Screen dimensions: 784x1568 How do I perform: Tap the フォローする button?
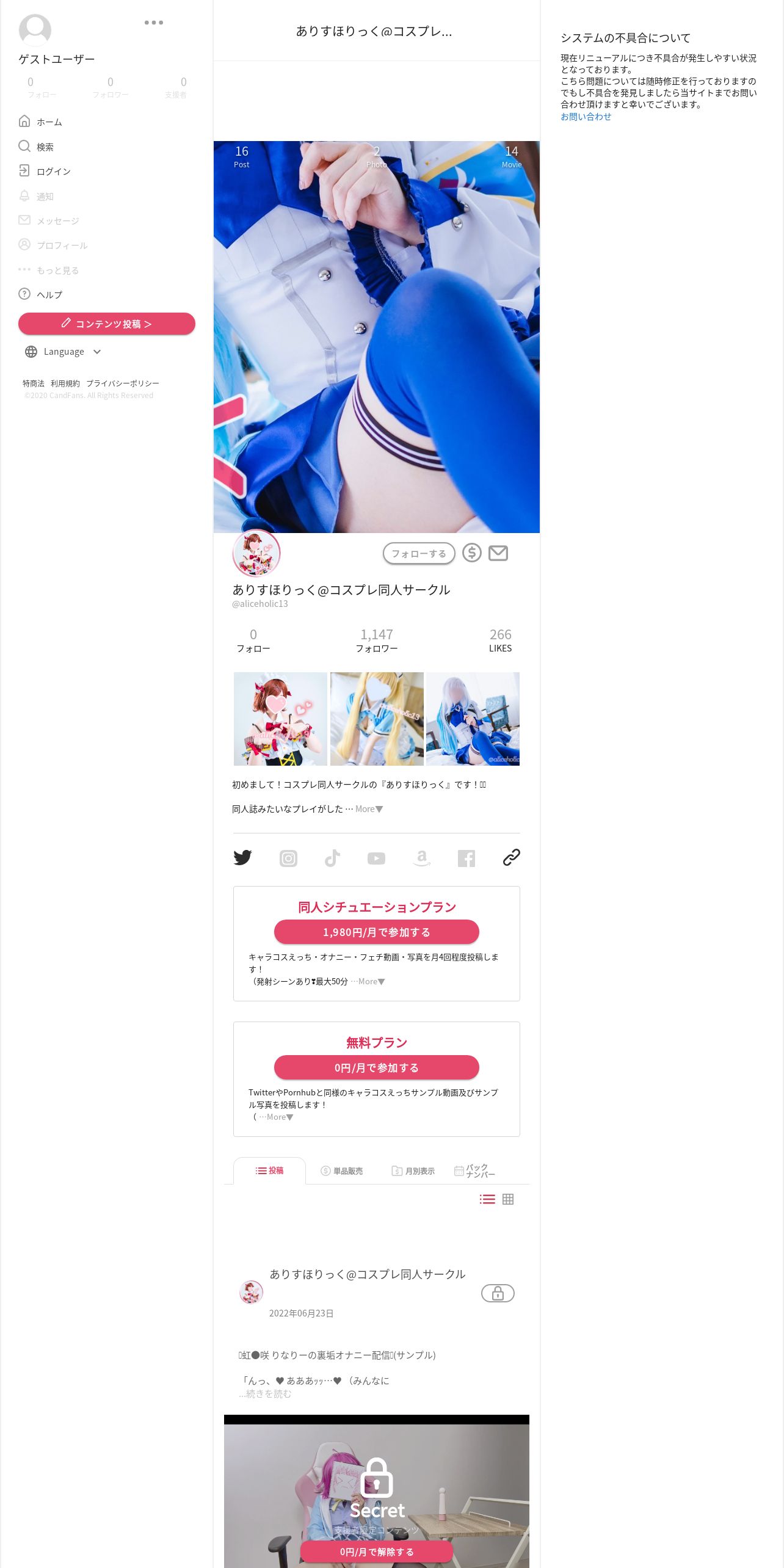[x=419, y=553]
